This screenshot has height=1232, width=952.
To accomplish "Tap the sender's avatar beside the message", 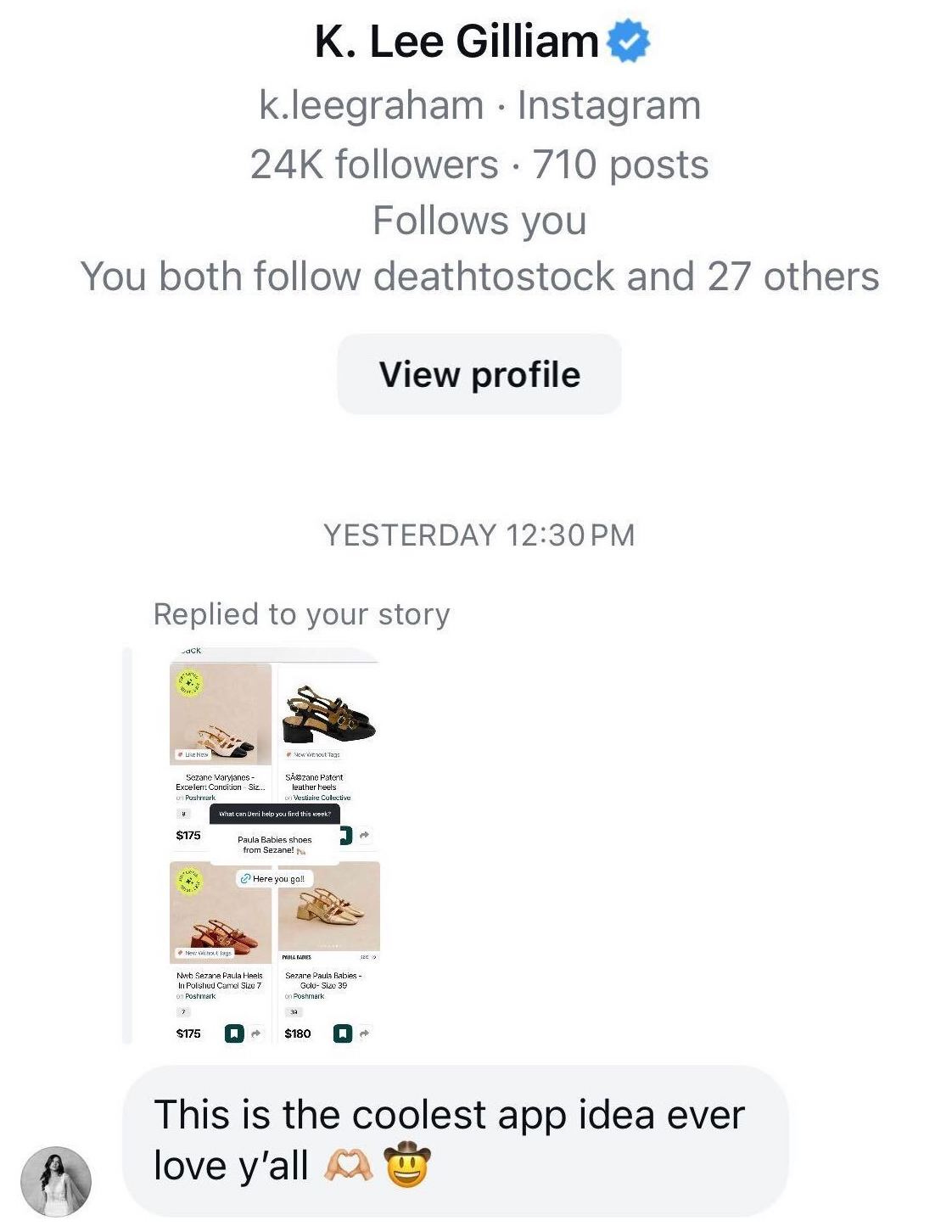I will pos(56,1181).
